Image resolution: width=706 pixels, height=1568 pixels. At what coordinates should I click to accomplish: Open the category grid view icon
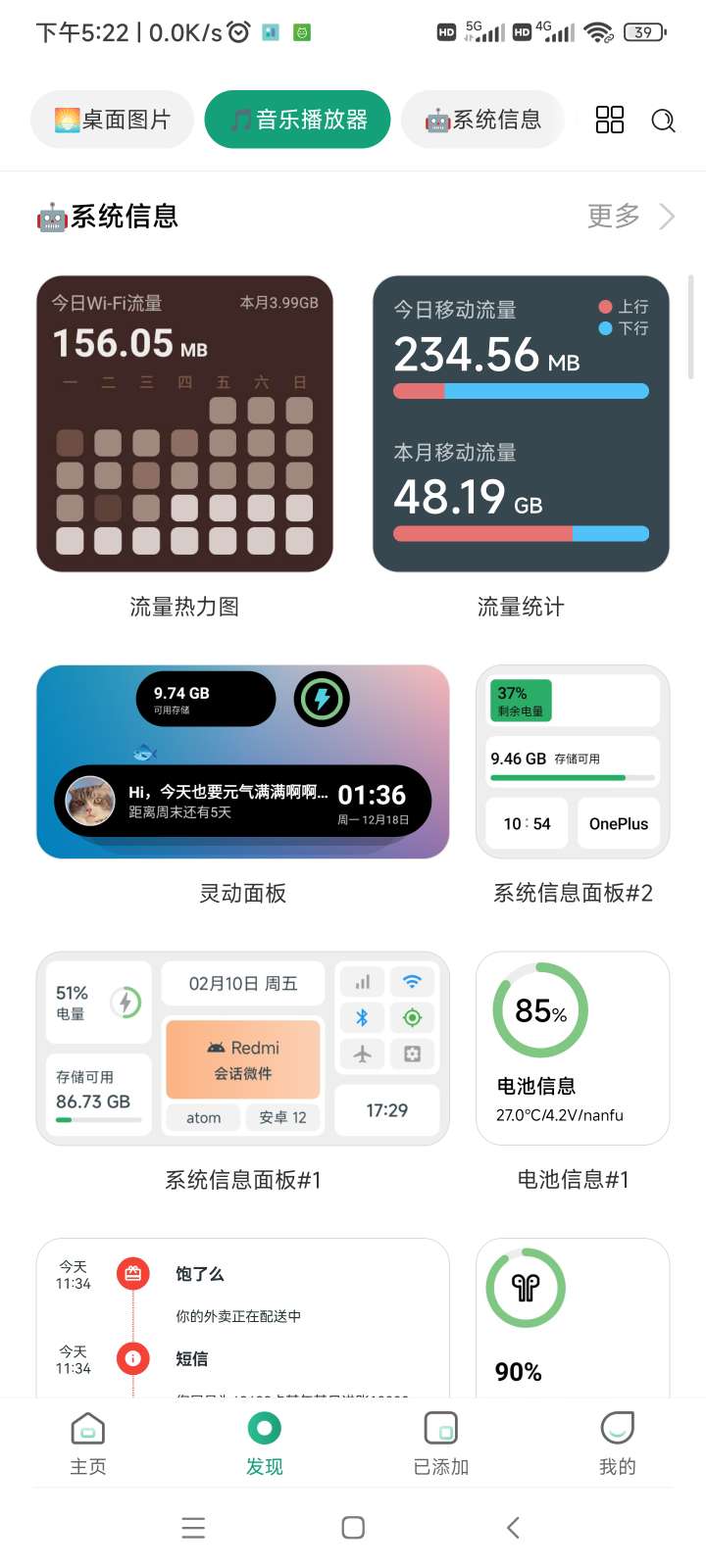tap(610, 120)
